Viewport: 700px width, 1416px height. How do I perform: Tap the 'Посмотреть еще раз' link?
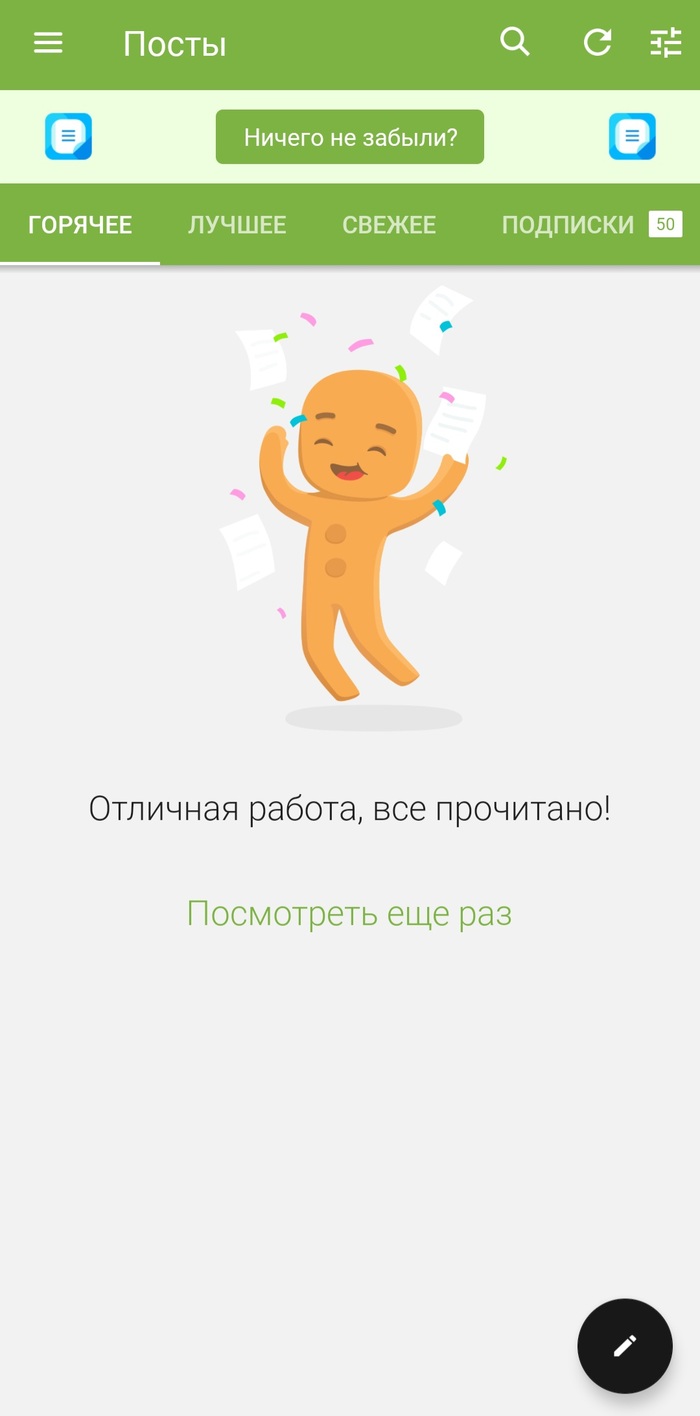click(x=349, y=913)
